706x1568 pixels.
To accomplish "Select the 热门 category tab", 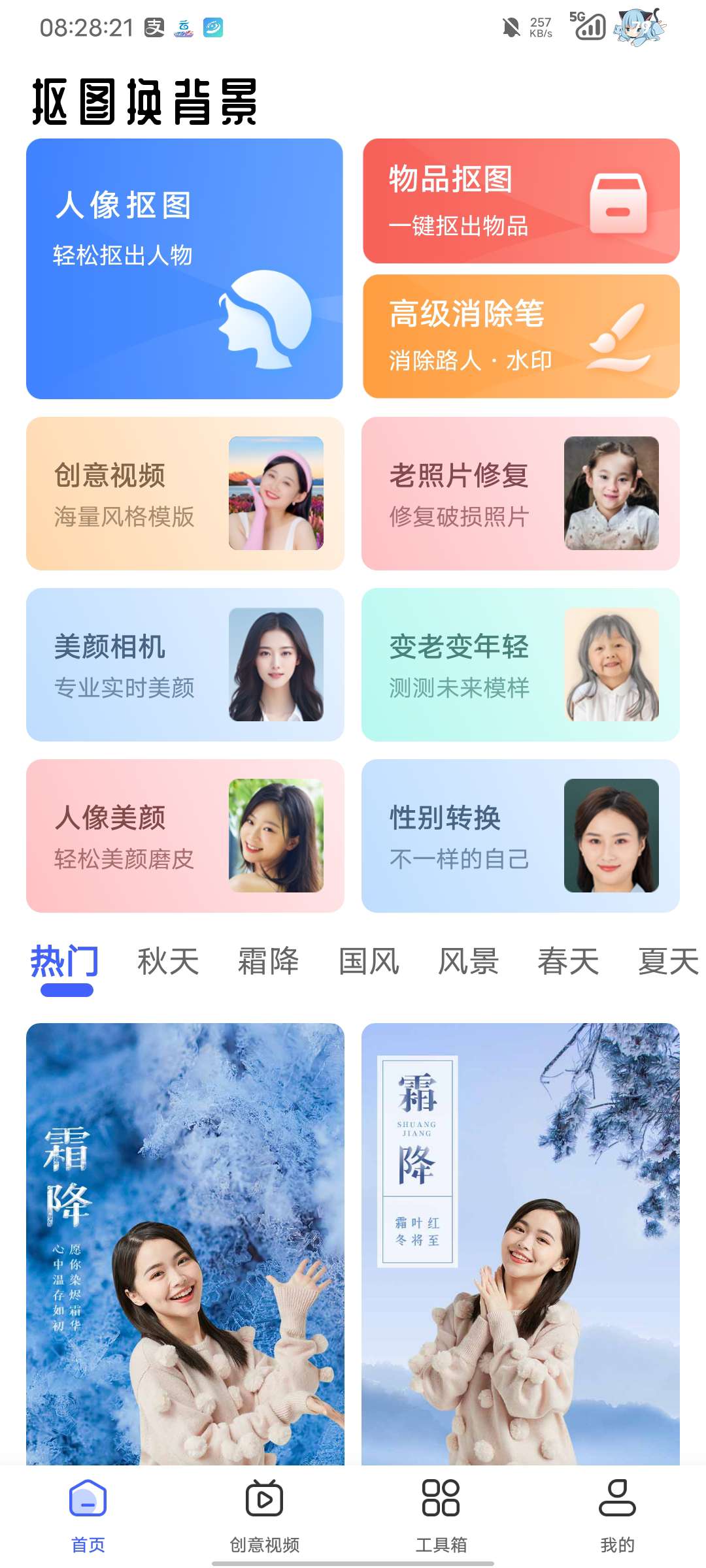I will pyautogui.click(x=65, y=962).
